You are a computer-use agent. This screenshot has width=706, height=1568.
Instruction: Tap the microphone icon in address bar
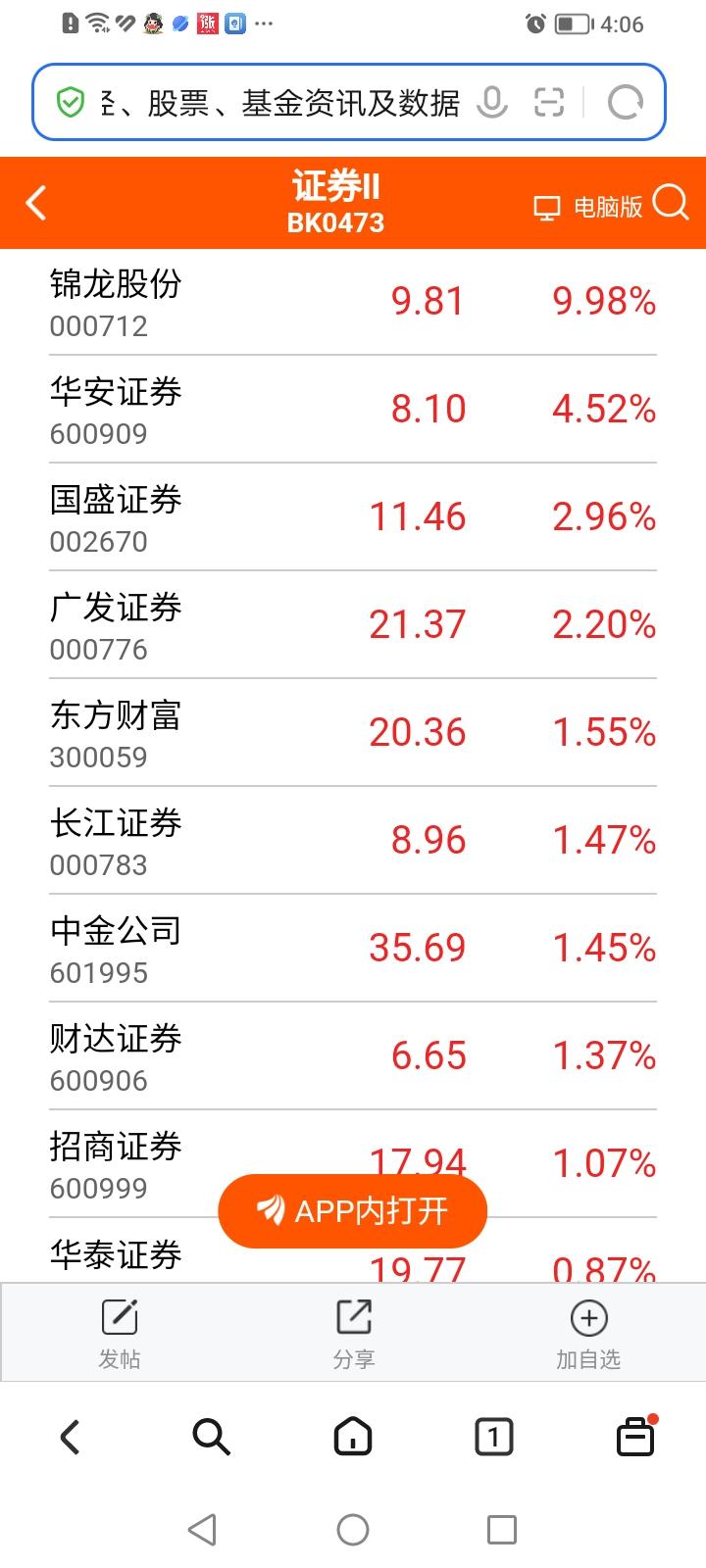(492, 102)
